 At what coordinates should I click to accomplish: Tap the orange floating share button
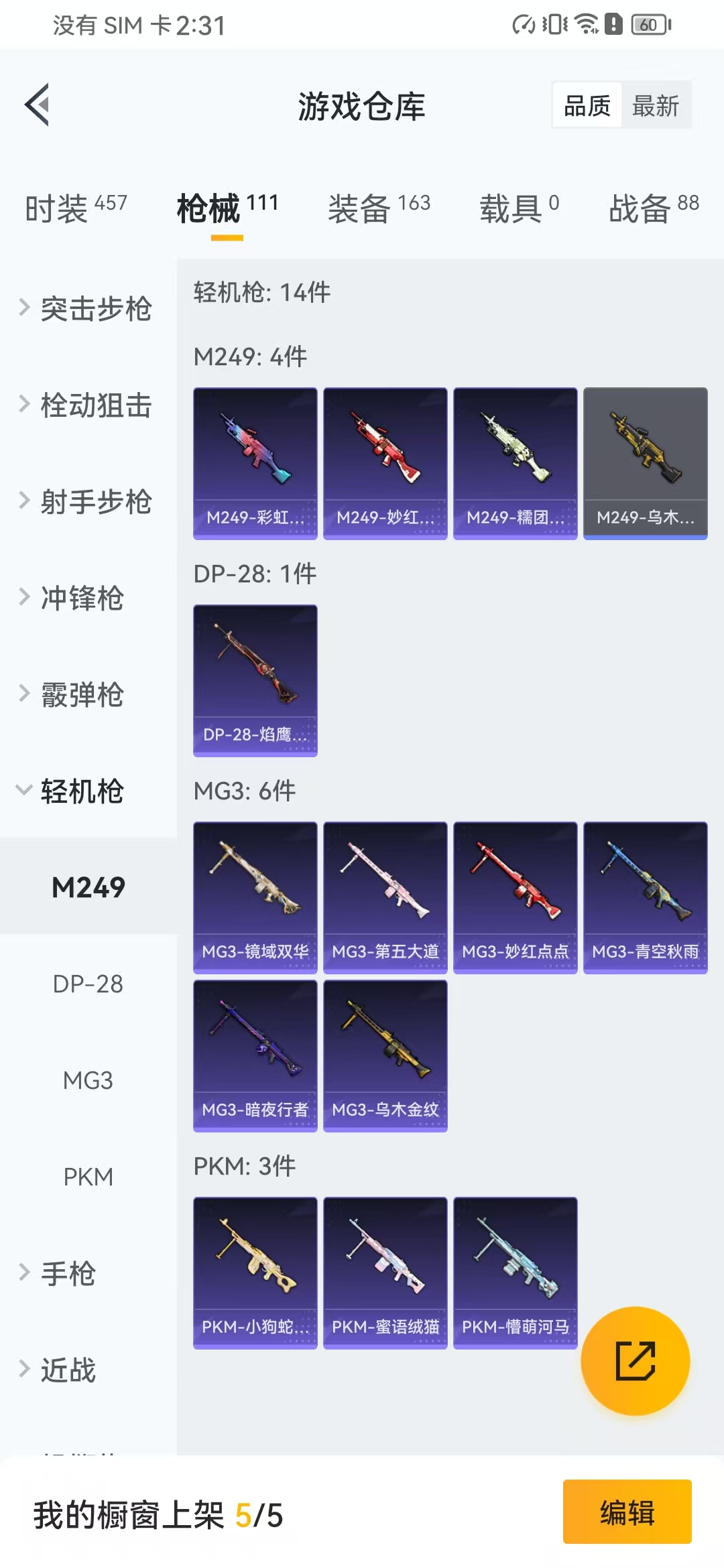tap(635, 1361)
